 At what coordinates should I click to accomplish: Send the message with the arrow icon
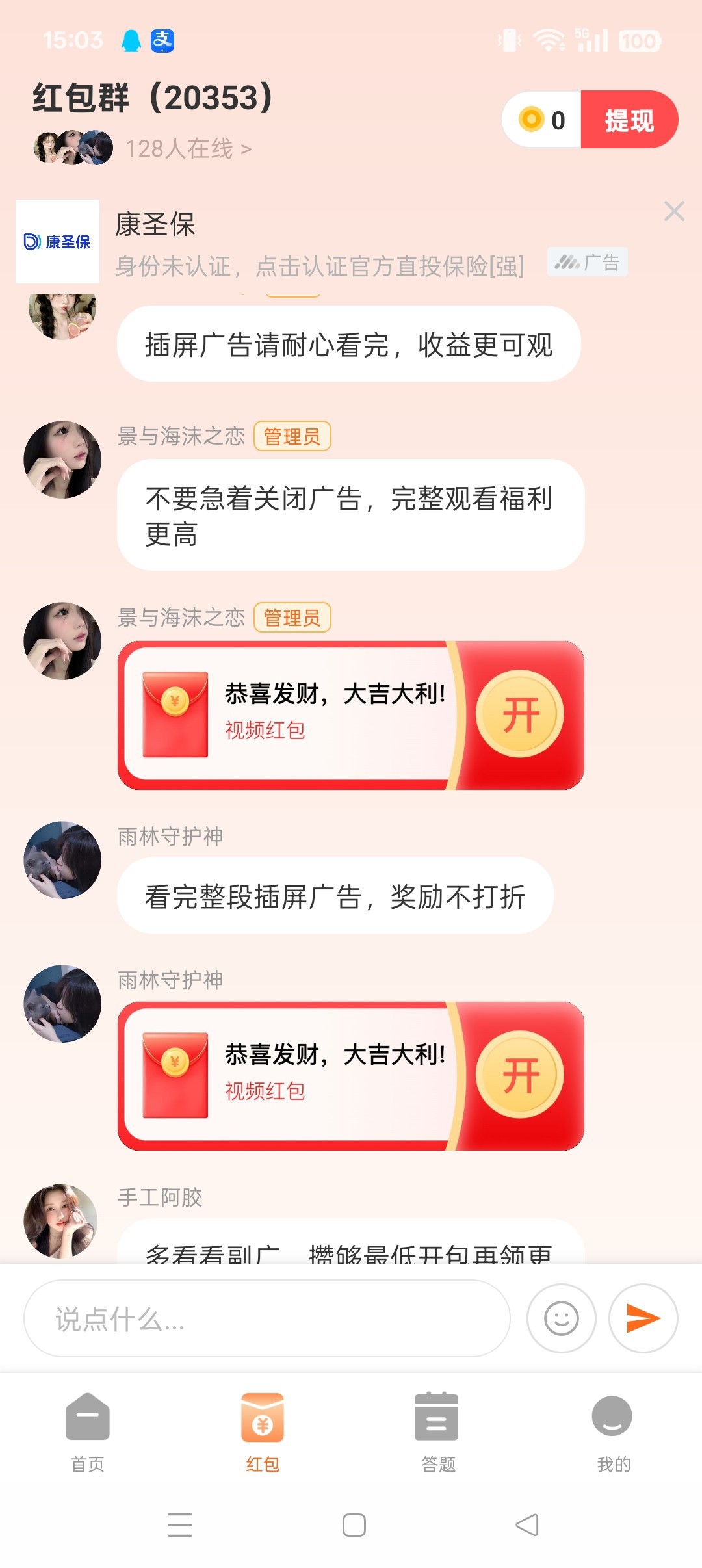pos(643,1318)
